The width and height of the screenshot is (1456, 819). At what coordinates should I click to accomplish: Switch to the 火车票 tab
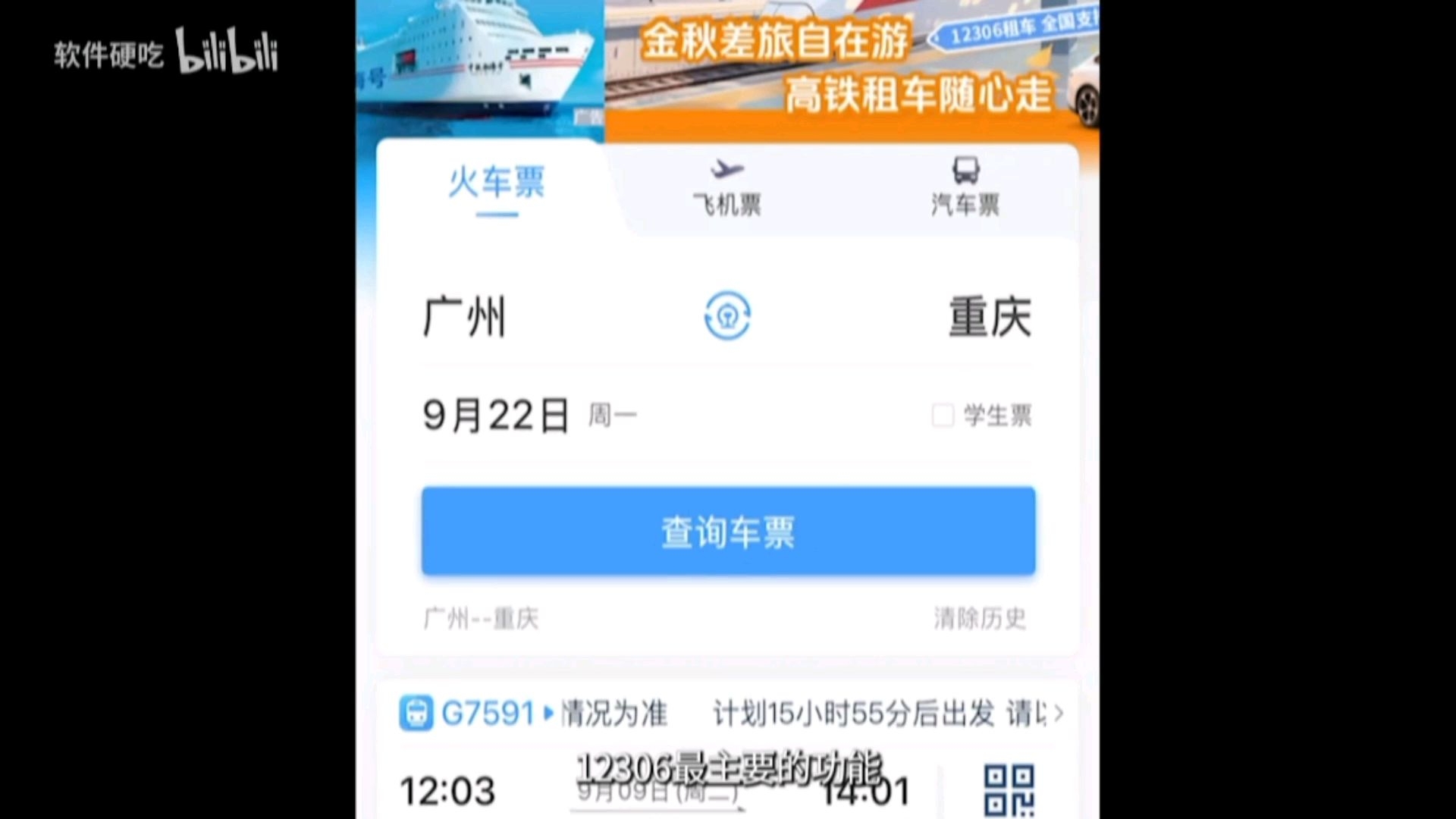pos(497,184)
